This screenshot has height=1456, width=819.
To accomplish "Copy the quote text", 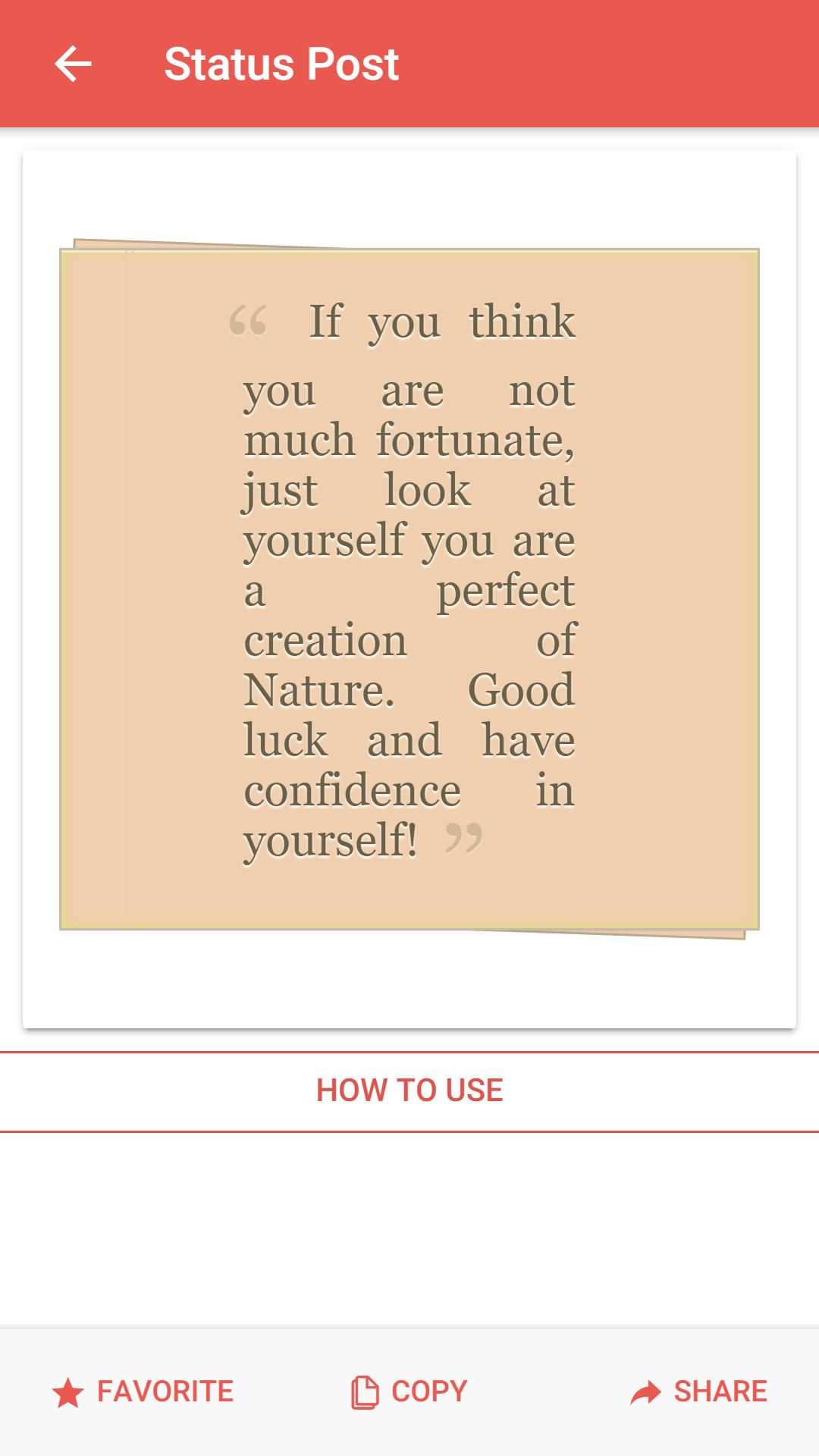I will coord(409,1392).
